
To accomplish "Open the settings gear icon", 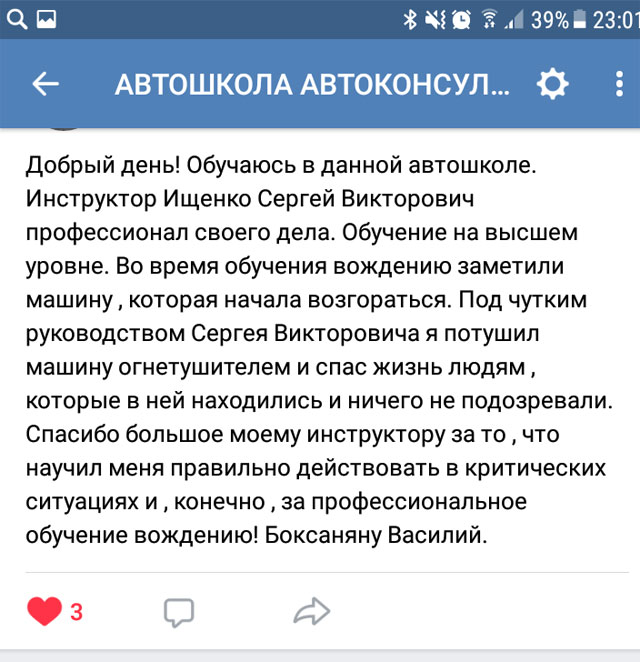I will point(553,85).
